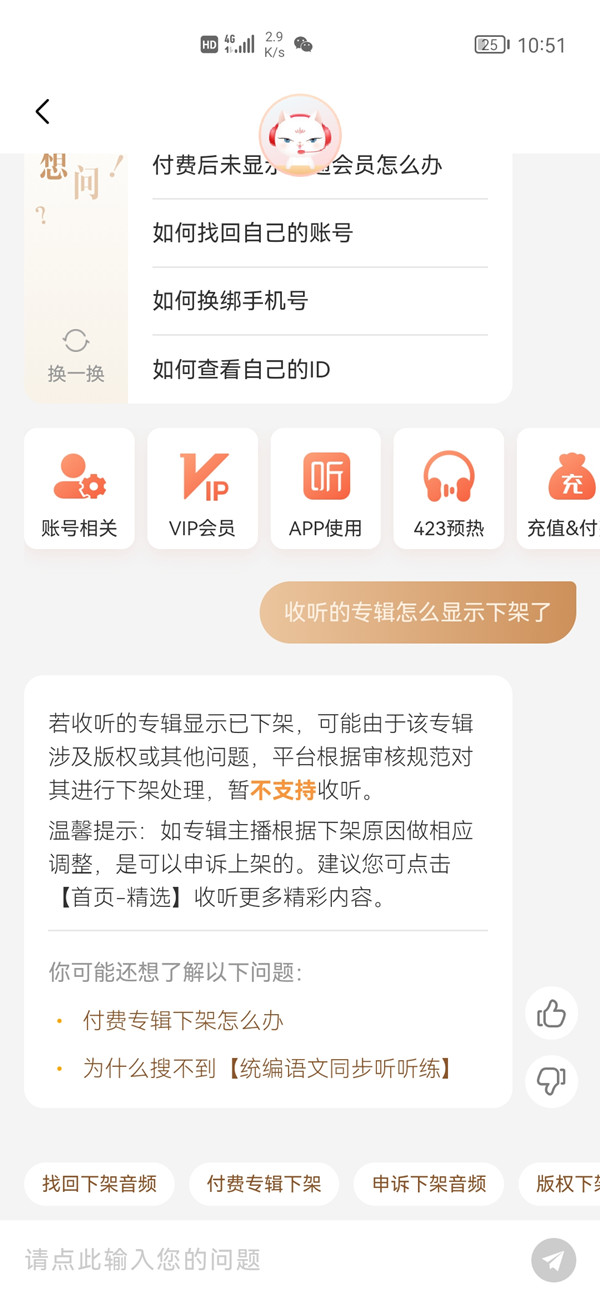Screen dimensions: 600x1300
Task: Open '如何找回自己的账号' question
Action: 252,233
